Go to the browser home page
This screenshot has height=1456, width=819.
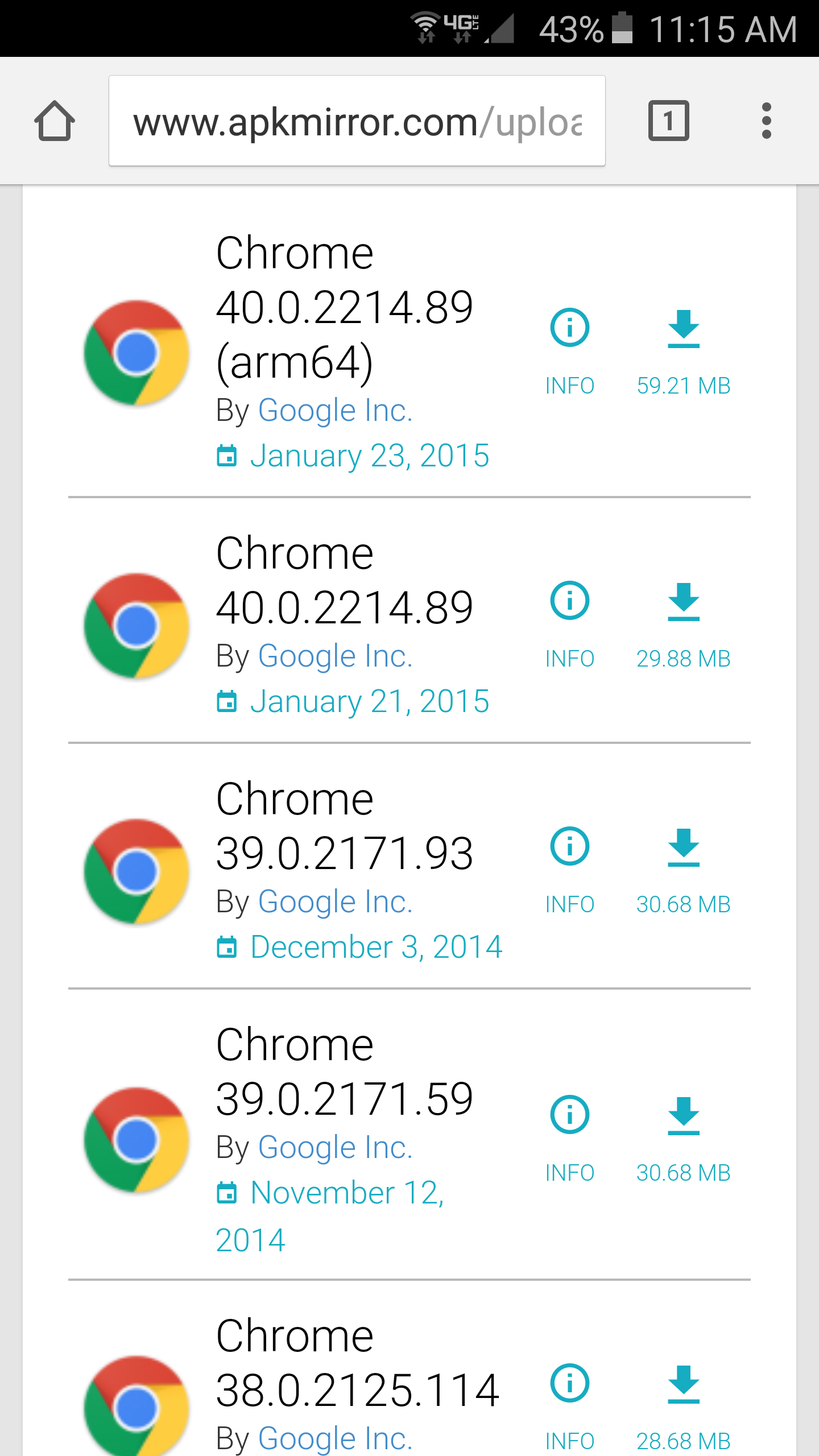tap(55, 121)
